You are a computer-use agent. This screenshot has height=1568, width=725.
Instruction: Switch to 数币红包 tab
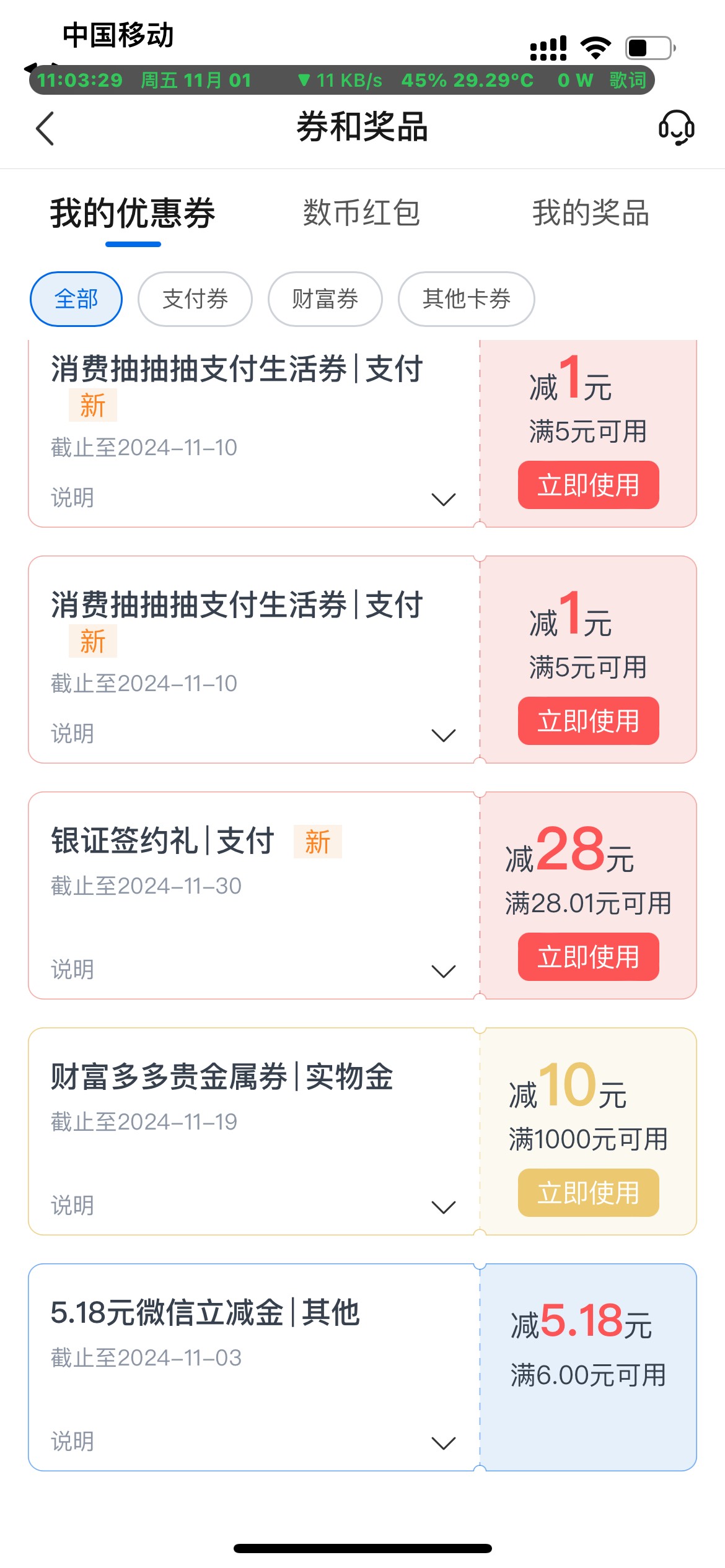[x=362, y=213]
